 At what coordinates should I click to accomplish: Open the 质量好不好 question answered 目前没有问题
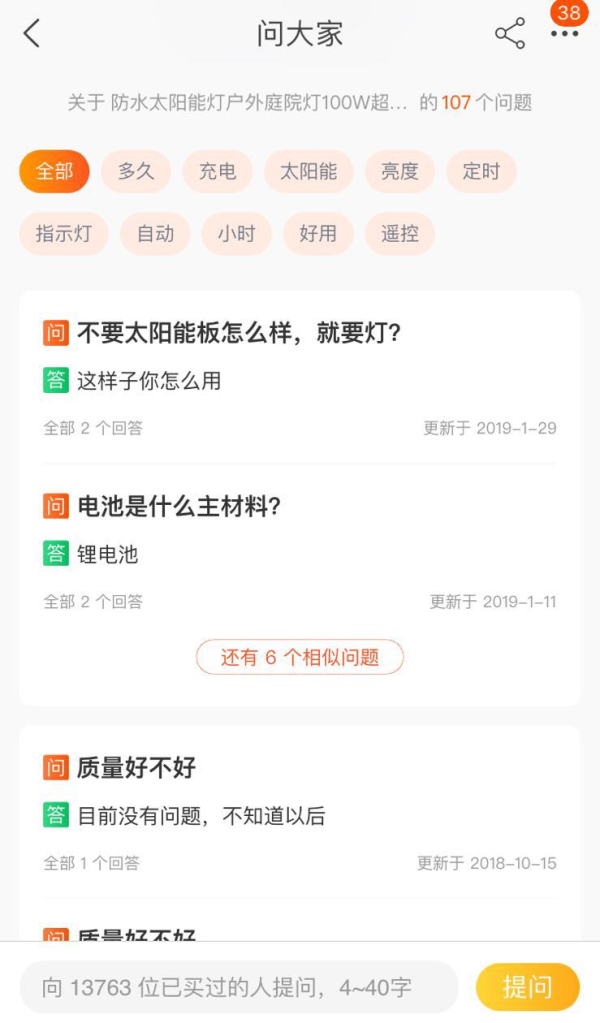point(137,768)
